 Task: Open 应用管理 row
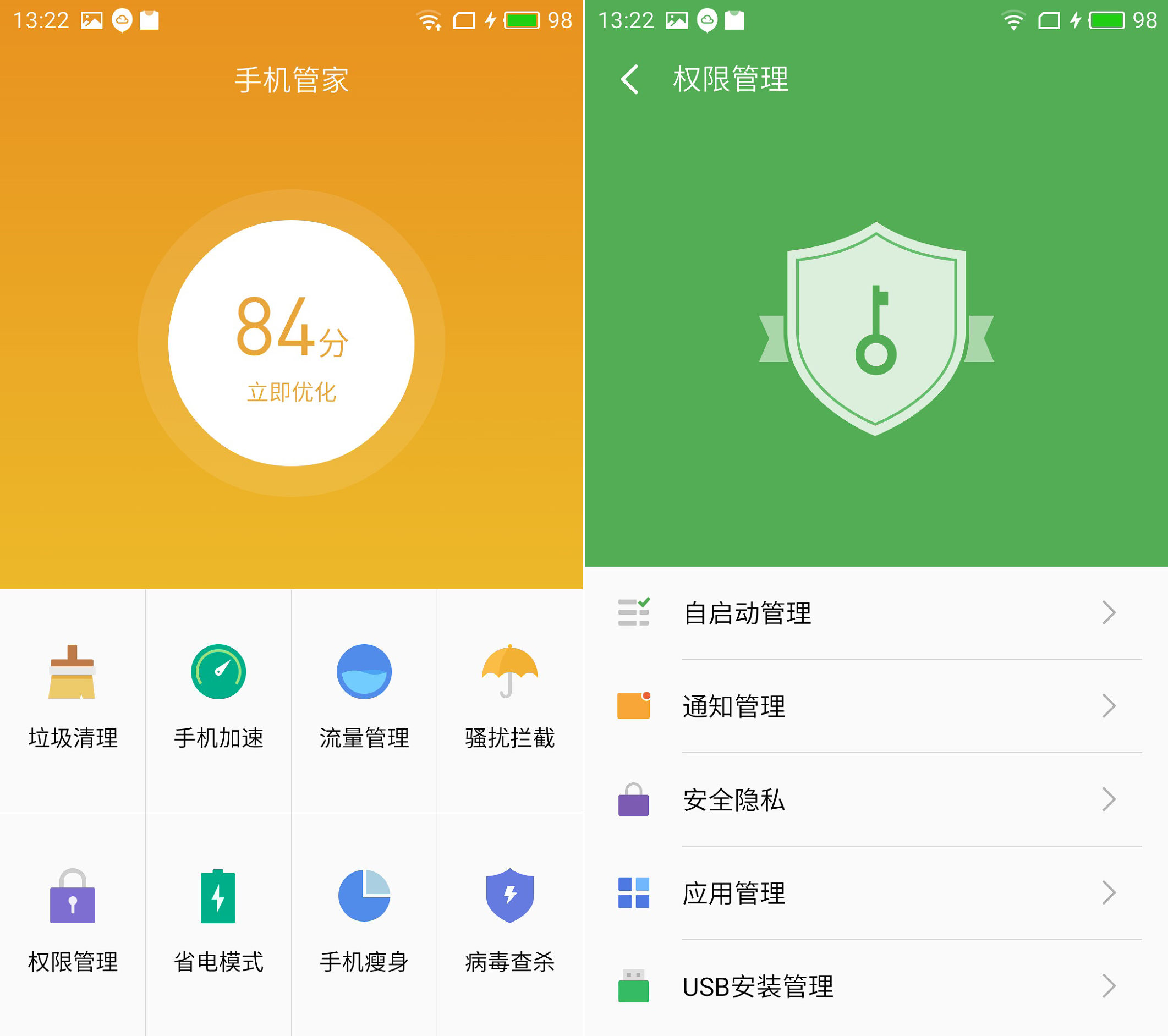click(x=875, y=892)
